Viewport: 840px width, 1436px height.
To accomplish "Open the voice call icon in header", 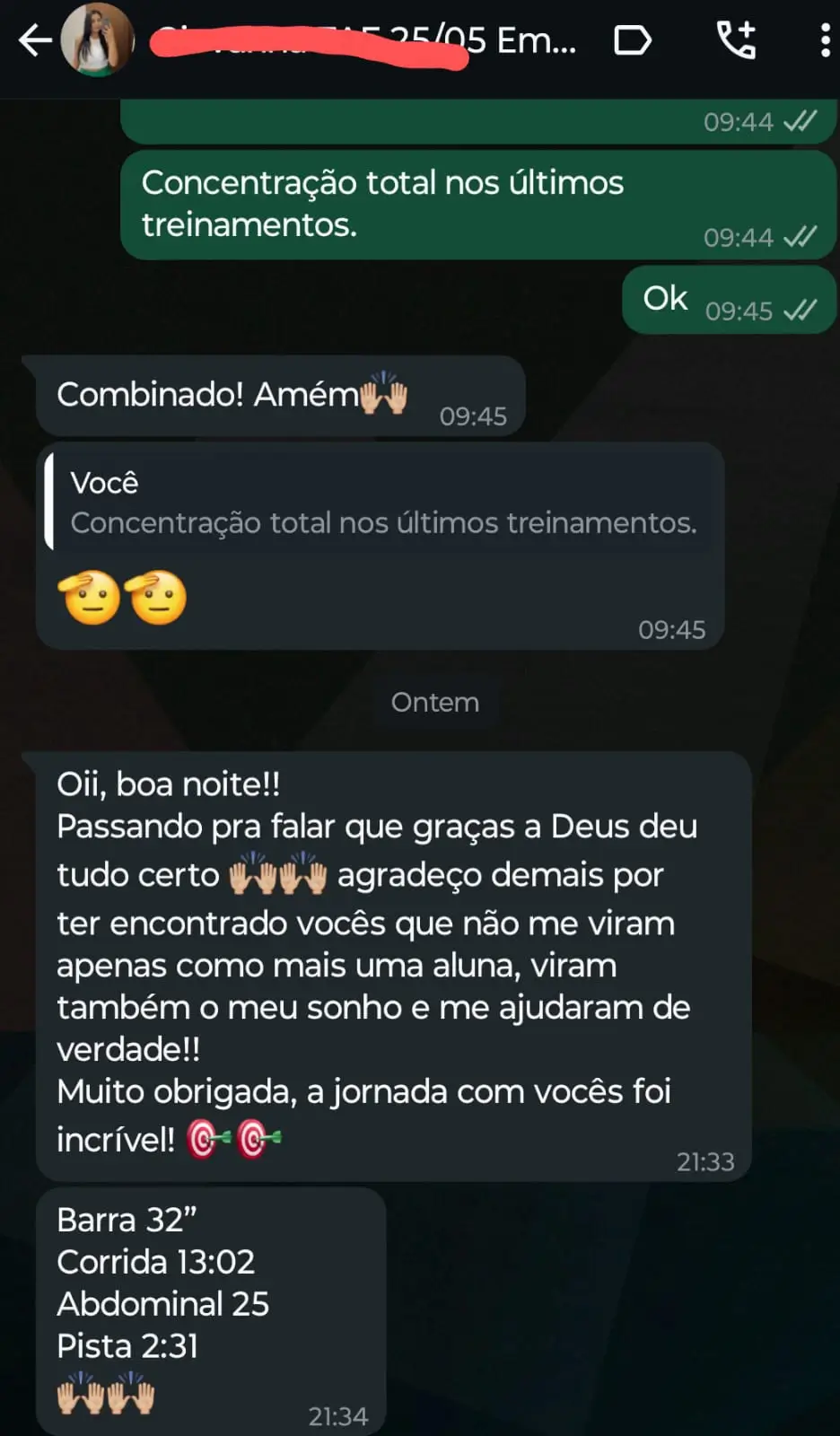I will (736, 40).
